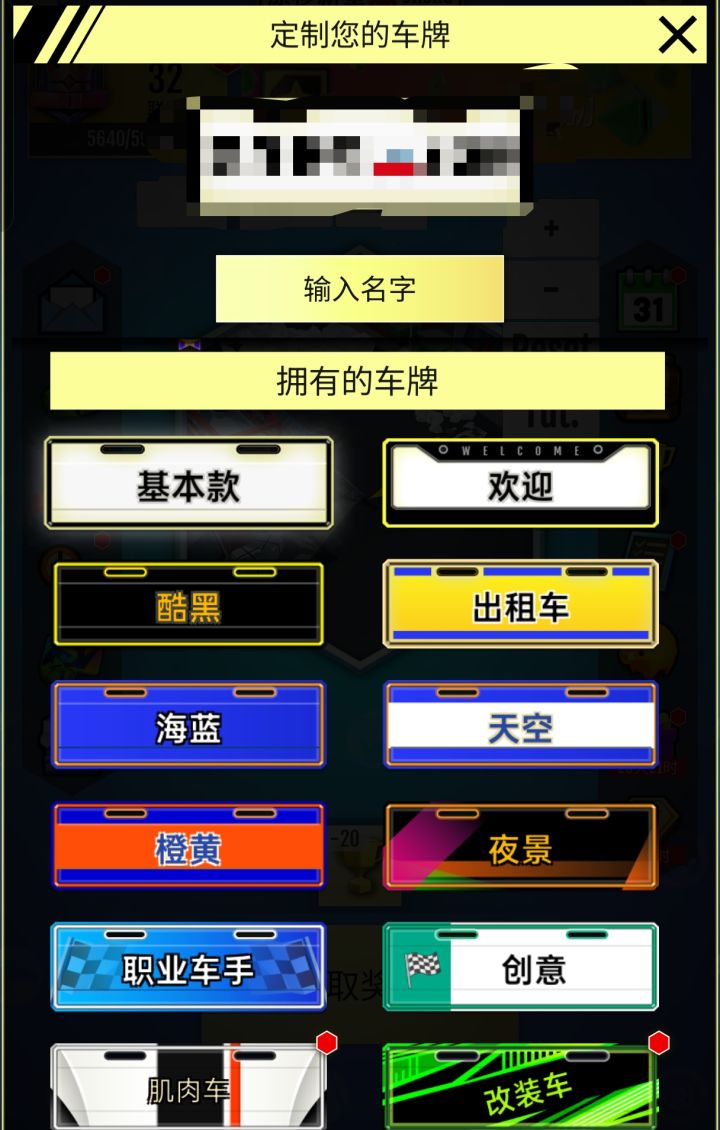Viewport: 720px width, 1130px height.
Task: Select the 天空 sky plate
Action: tap(521, 725)
